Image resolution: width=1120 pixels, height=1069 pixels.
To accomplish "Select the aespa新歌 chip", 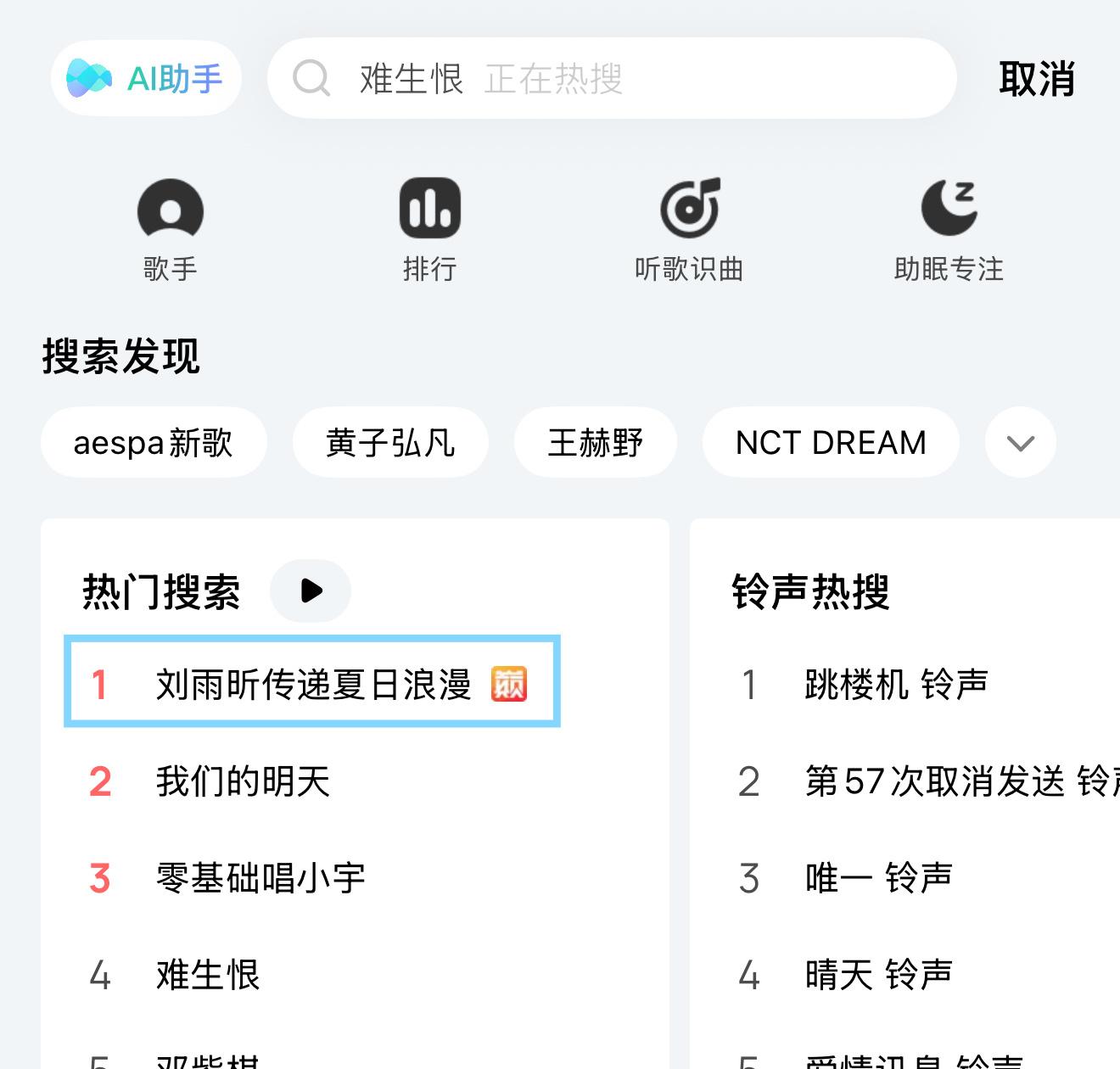I will click(154, 443).
